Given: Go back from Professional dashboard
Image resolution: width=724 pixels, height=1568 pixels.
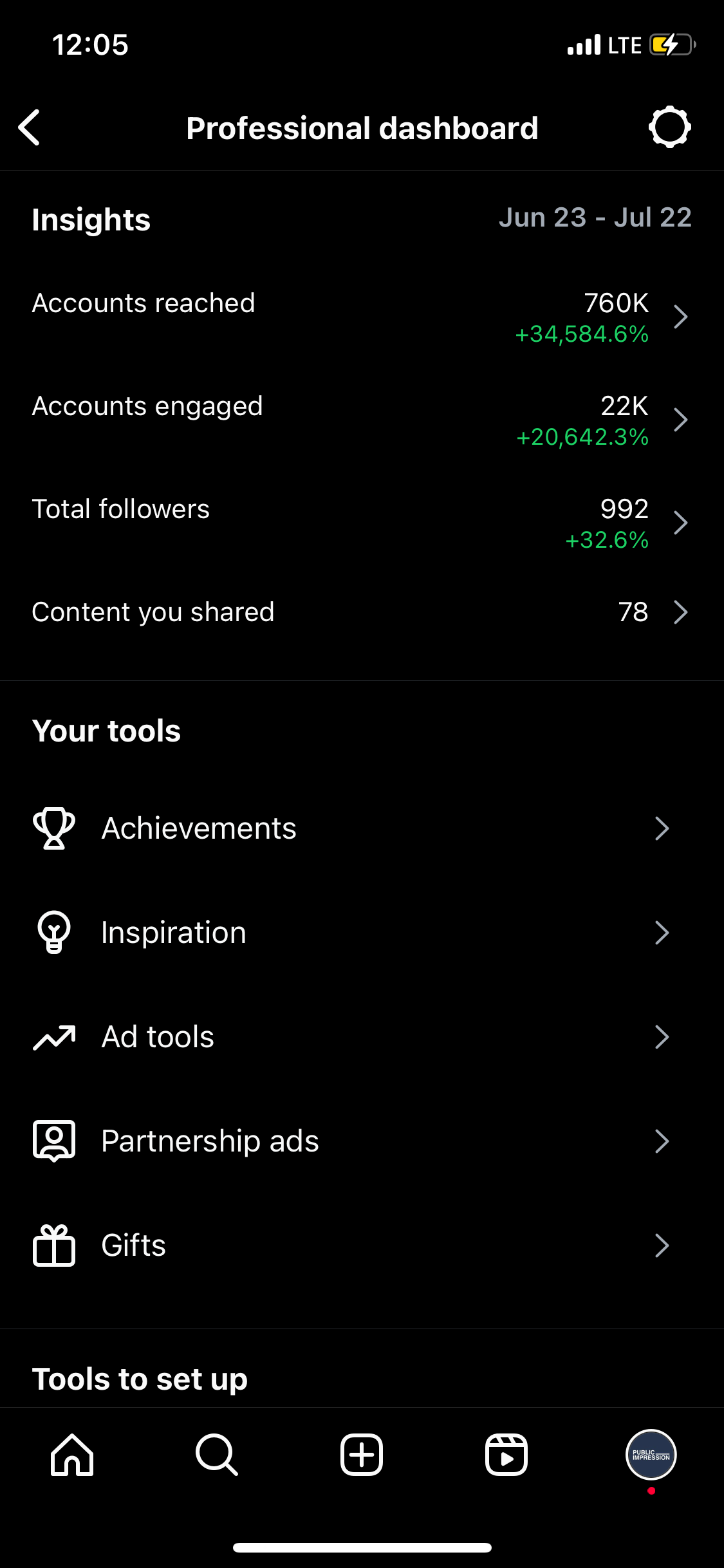Looking at the screenshot, I should click(x=30, y=127).
